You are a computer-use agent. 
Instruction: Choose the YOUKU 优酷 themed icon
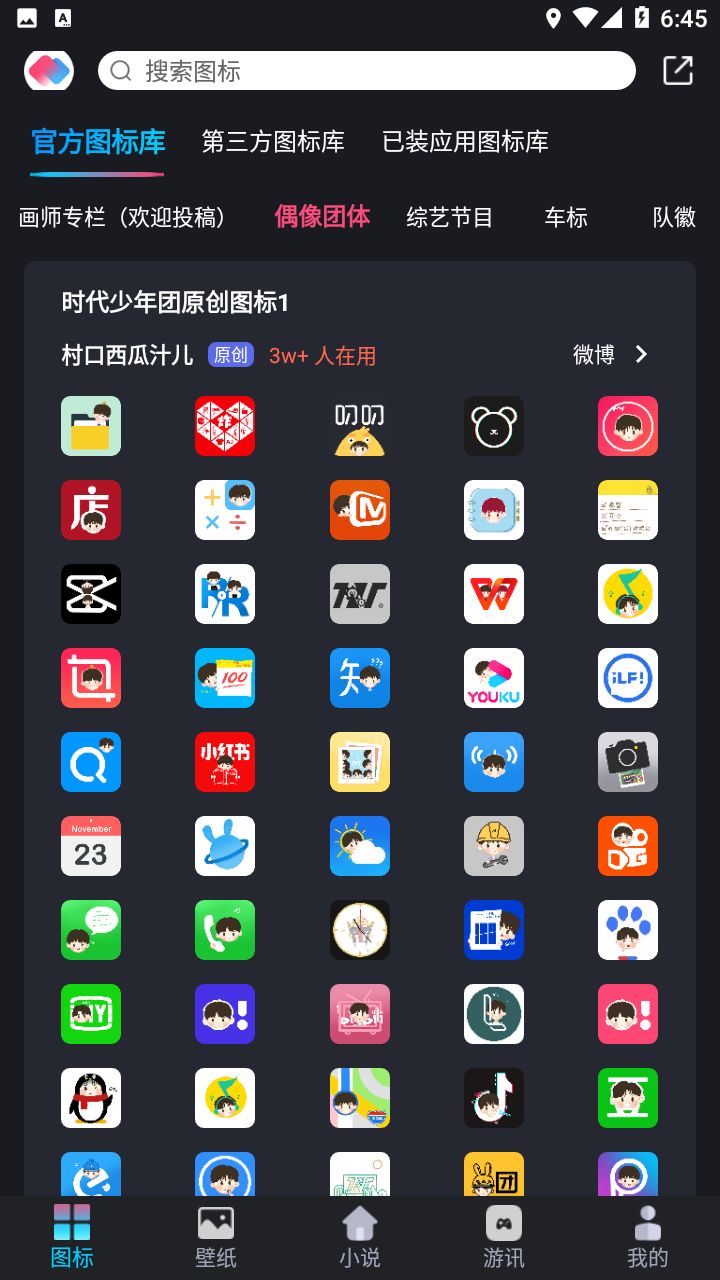[x=494, y=678]
